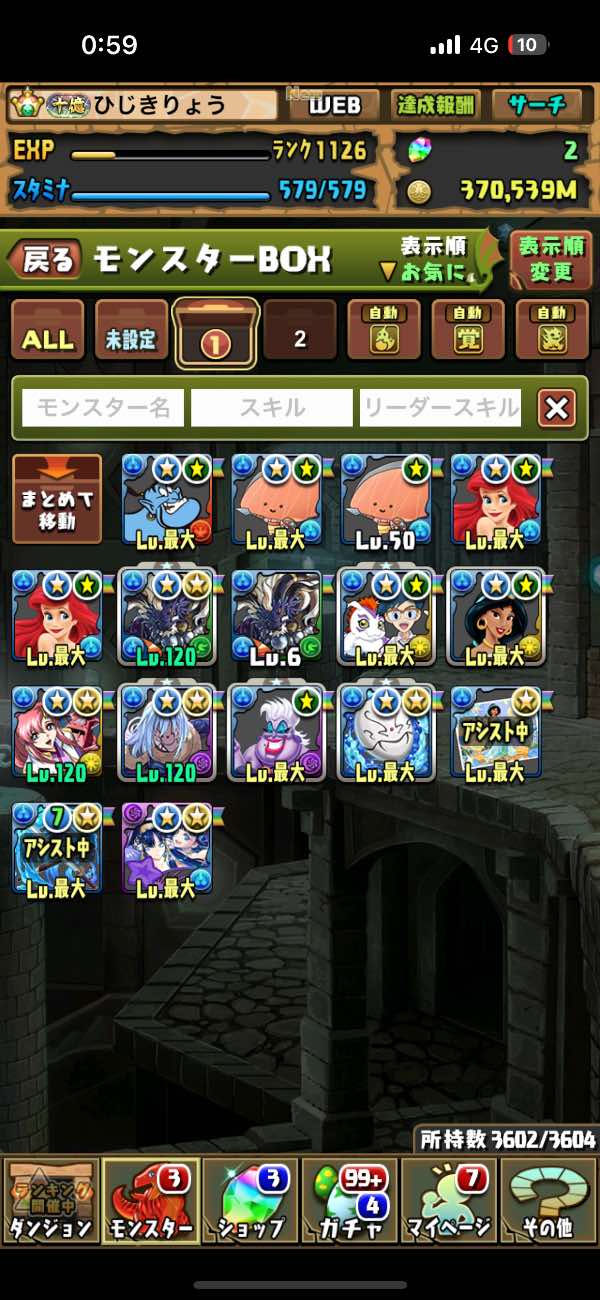
Task: Switch to the 未設定 tab
Action: (x=131, y=331)
